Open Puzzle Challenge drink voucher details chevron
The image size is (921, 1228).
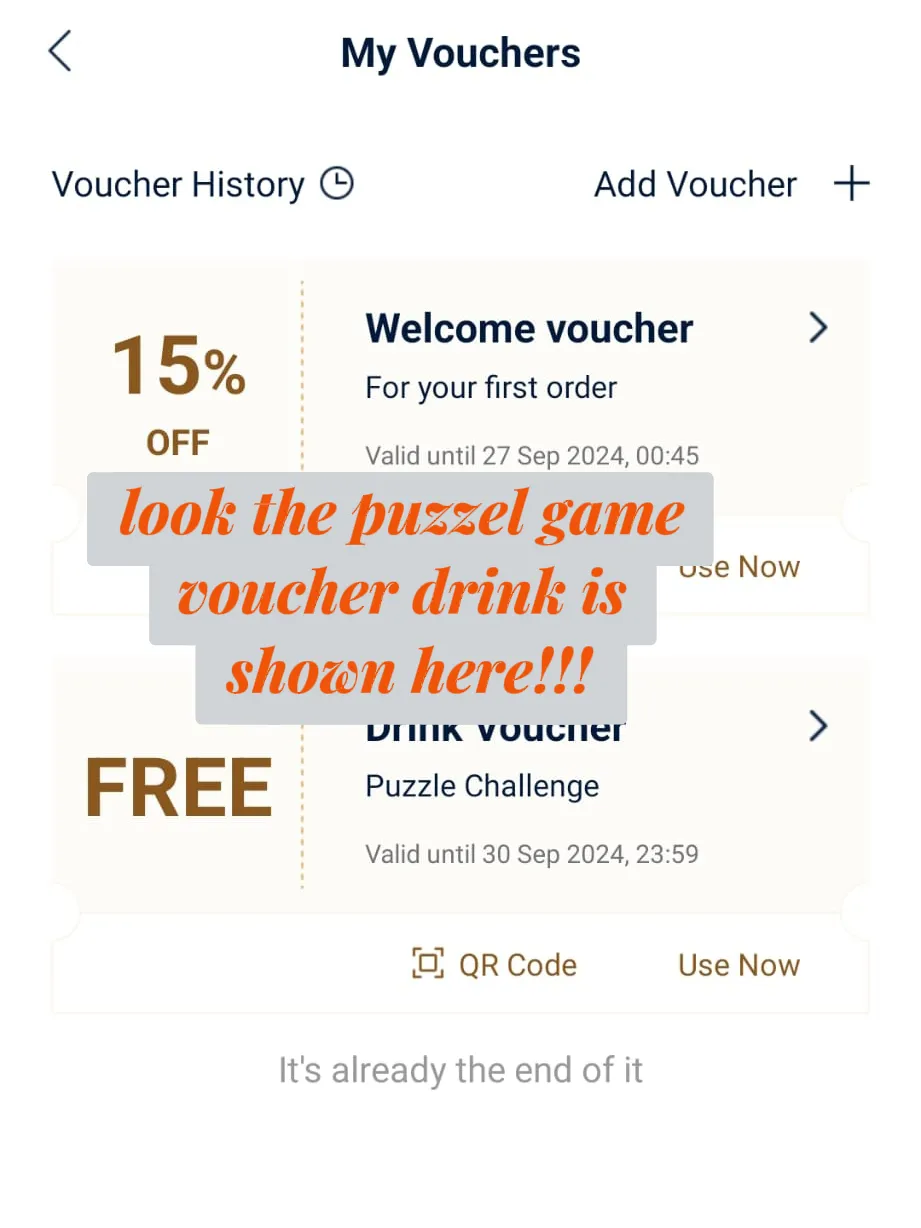pyautogui.click(x=818, y=726)
